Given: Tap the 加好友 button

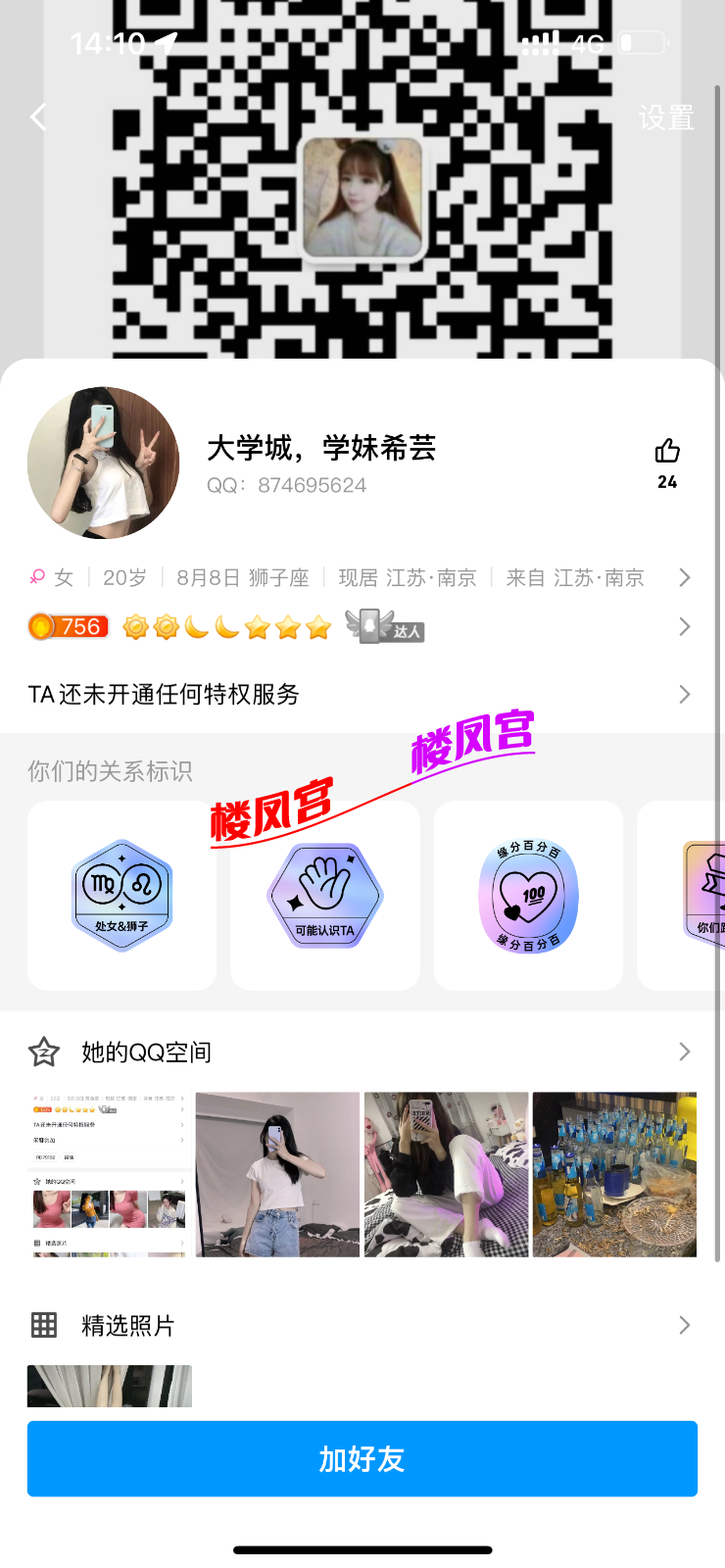Looking at the screenshot, I should pyautogui.click(x=362, y=1459).
